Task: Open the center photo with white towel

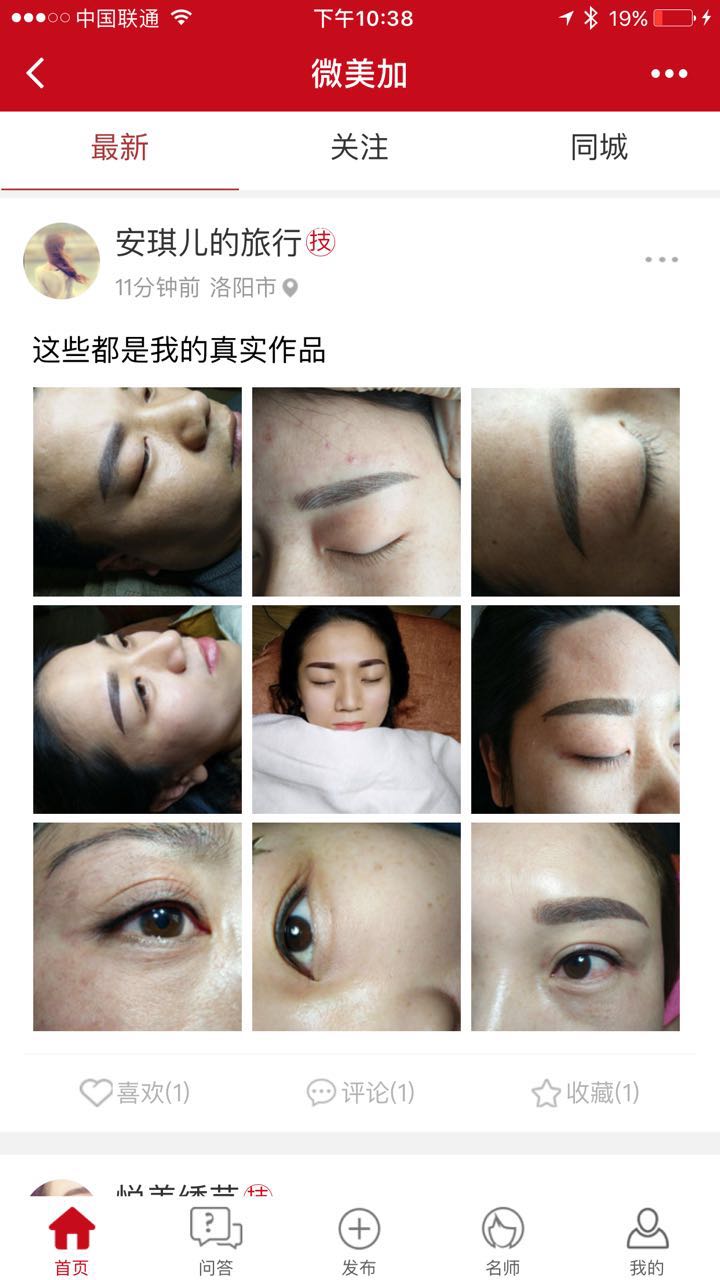Action: 356,709
